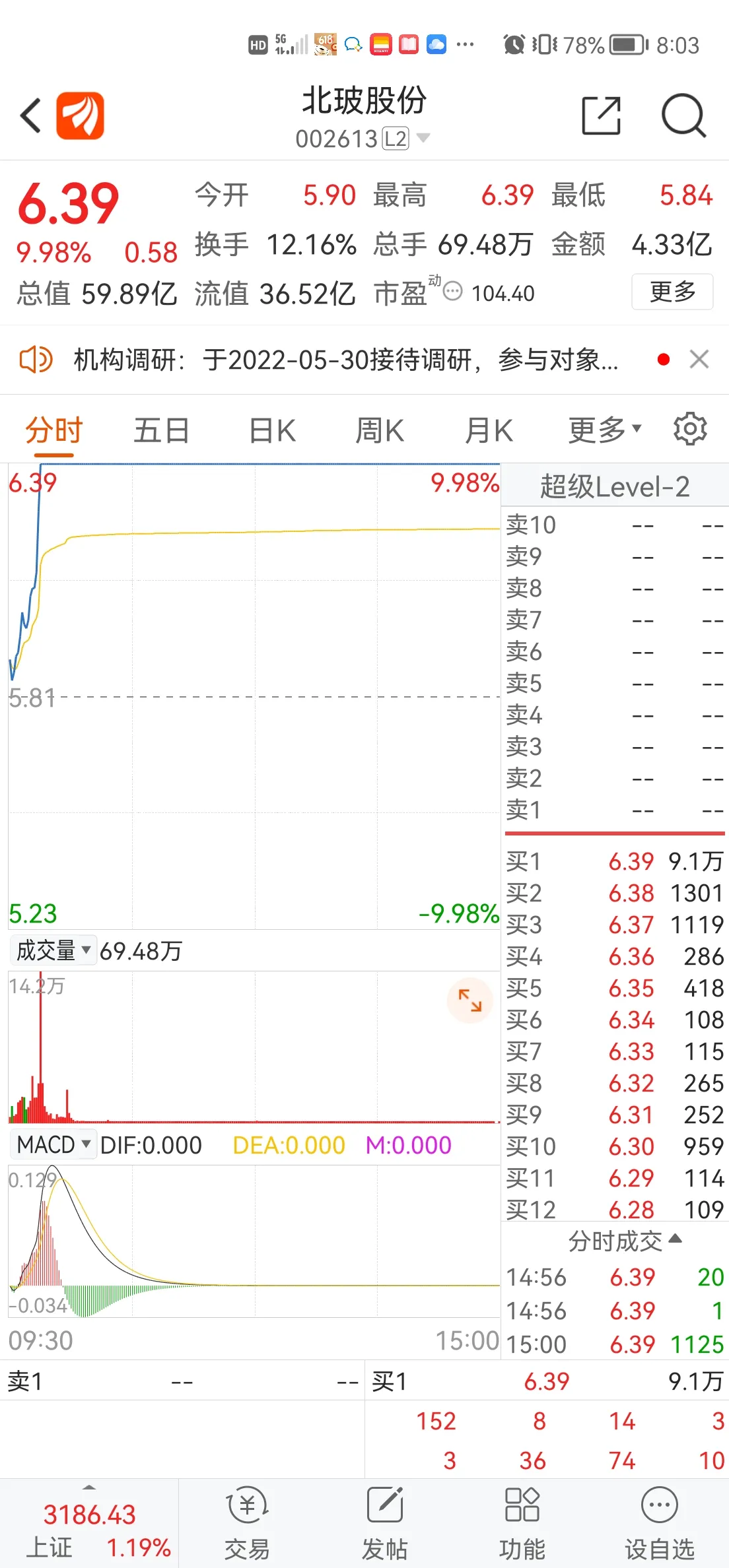729x1568 pixels.
Task: Dismiss the 机构调研 news banner
Action: click(x=699, y=360)
